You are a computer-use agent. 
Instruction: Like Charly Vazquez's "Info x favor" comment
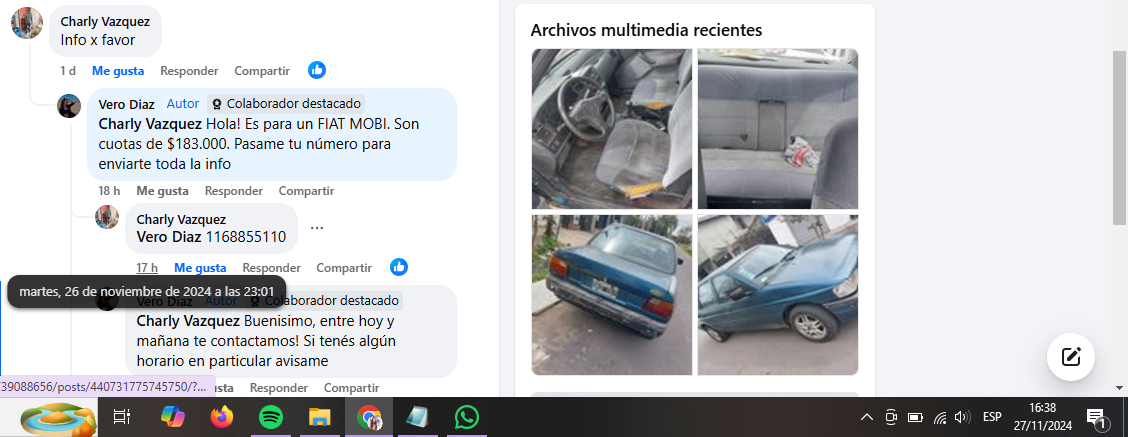click(118, 71)
